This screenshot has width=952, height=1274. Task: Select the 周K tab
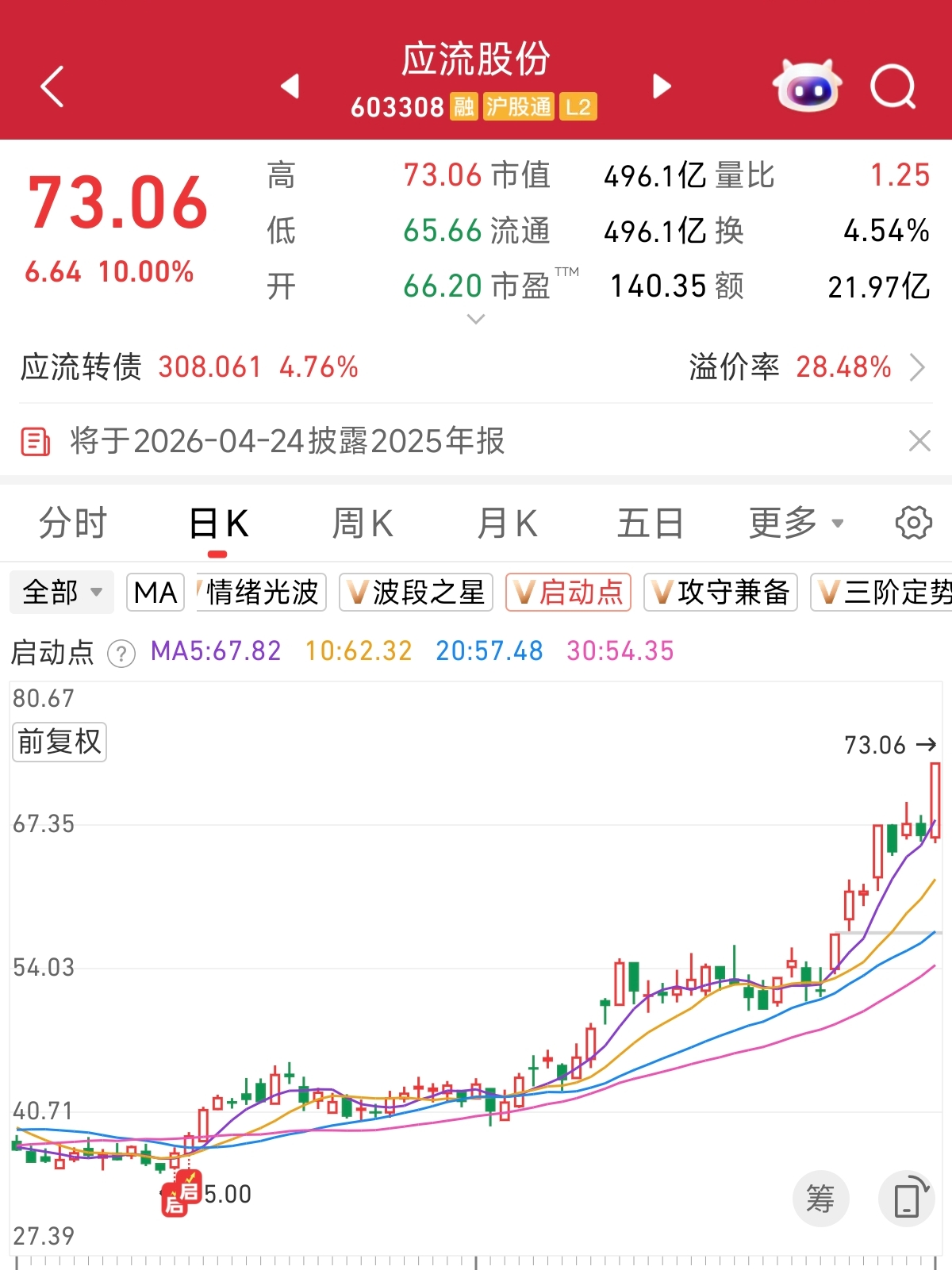pos(363,524)
